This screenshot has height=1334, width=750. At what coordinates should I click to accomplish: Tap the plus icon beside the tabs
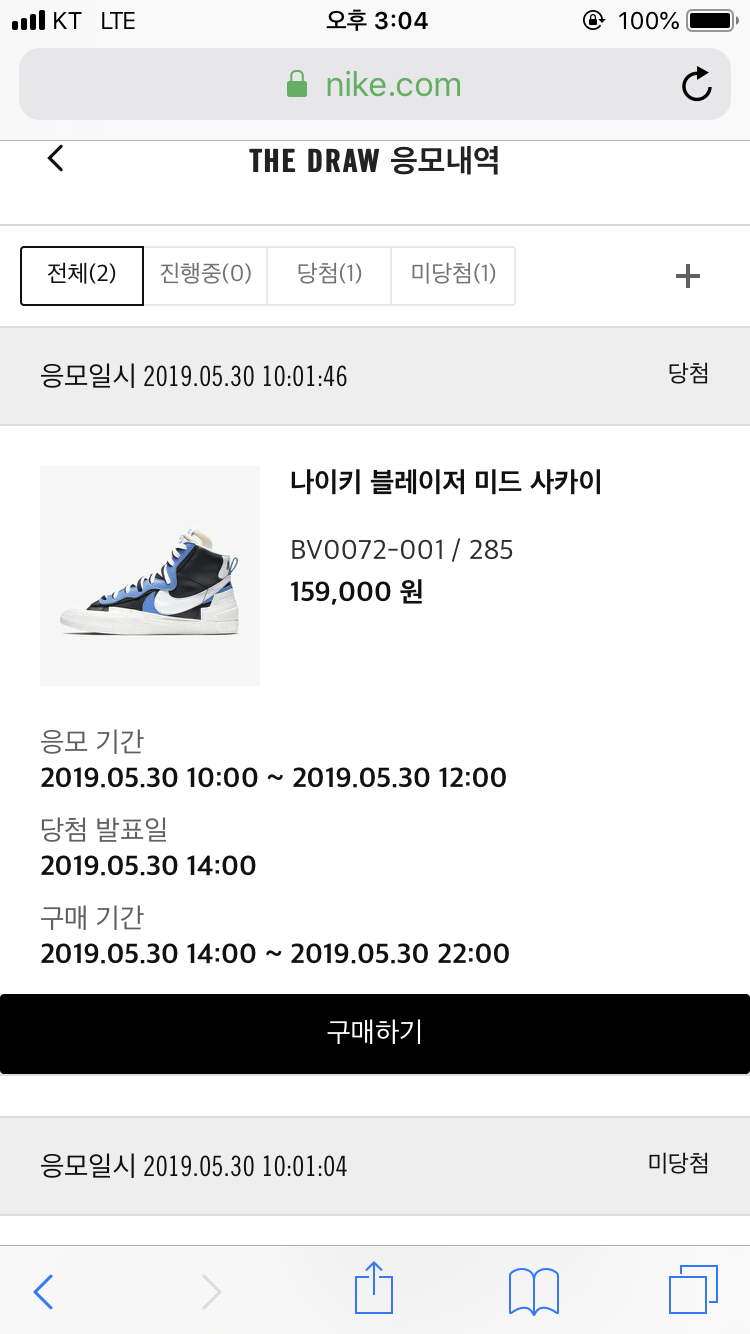click(x=688, y=277)
